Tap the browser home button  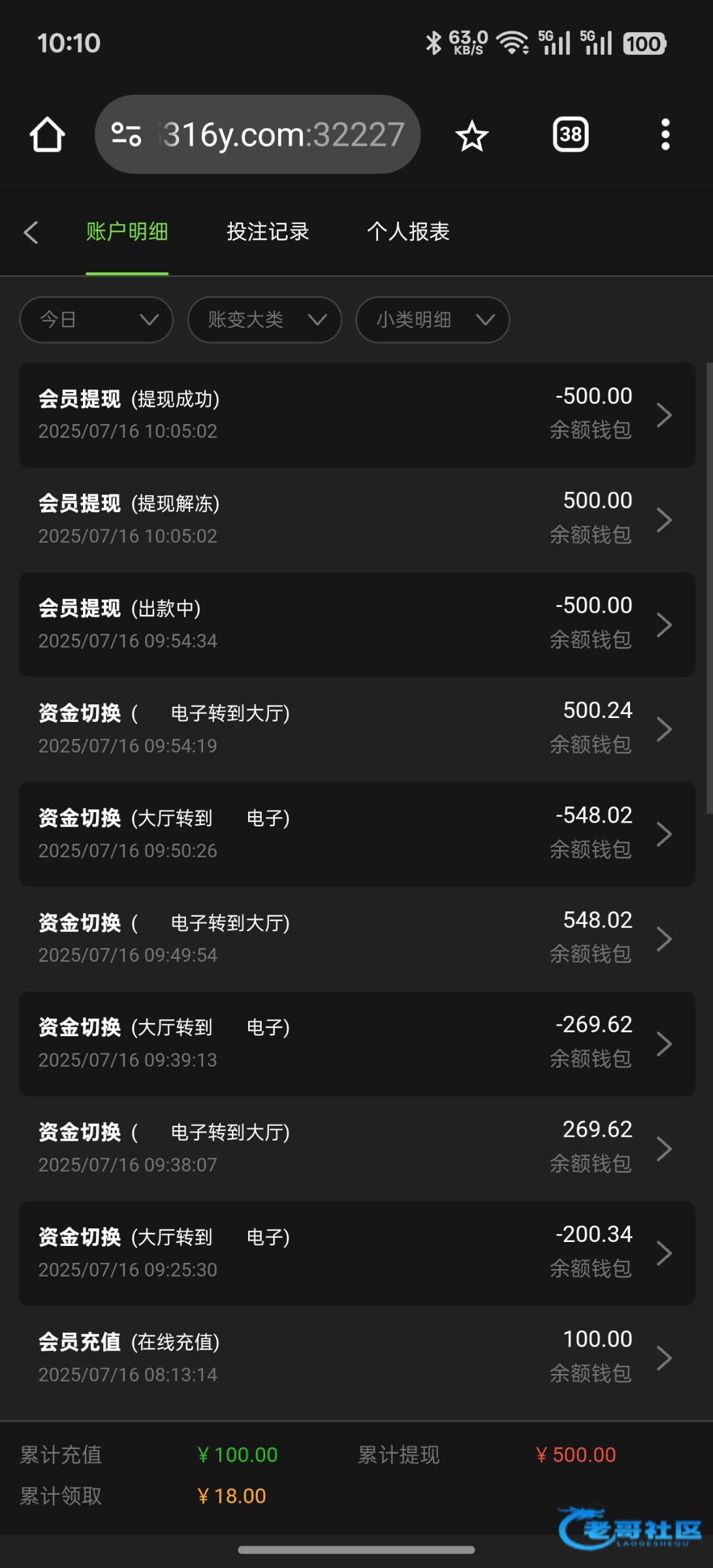pyautogui.click(x=47, y=135)
